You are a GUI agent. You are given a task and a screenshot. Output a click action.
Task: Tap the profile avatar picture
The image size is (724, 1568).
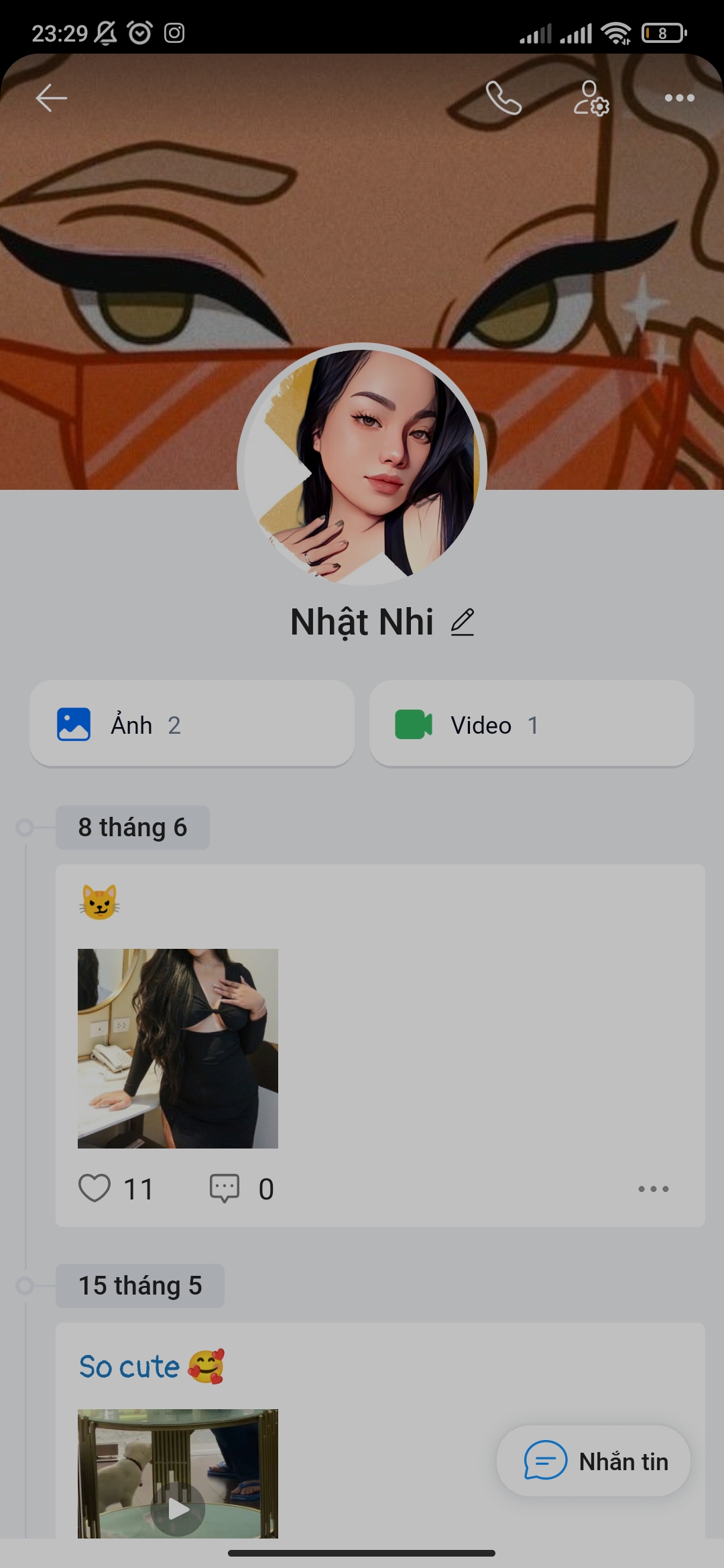point(362,464)
